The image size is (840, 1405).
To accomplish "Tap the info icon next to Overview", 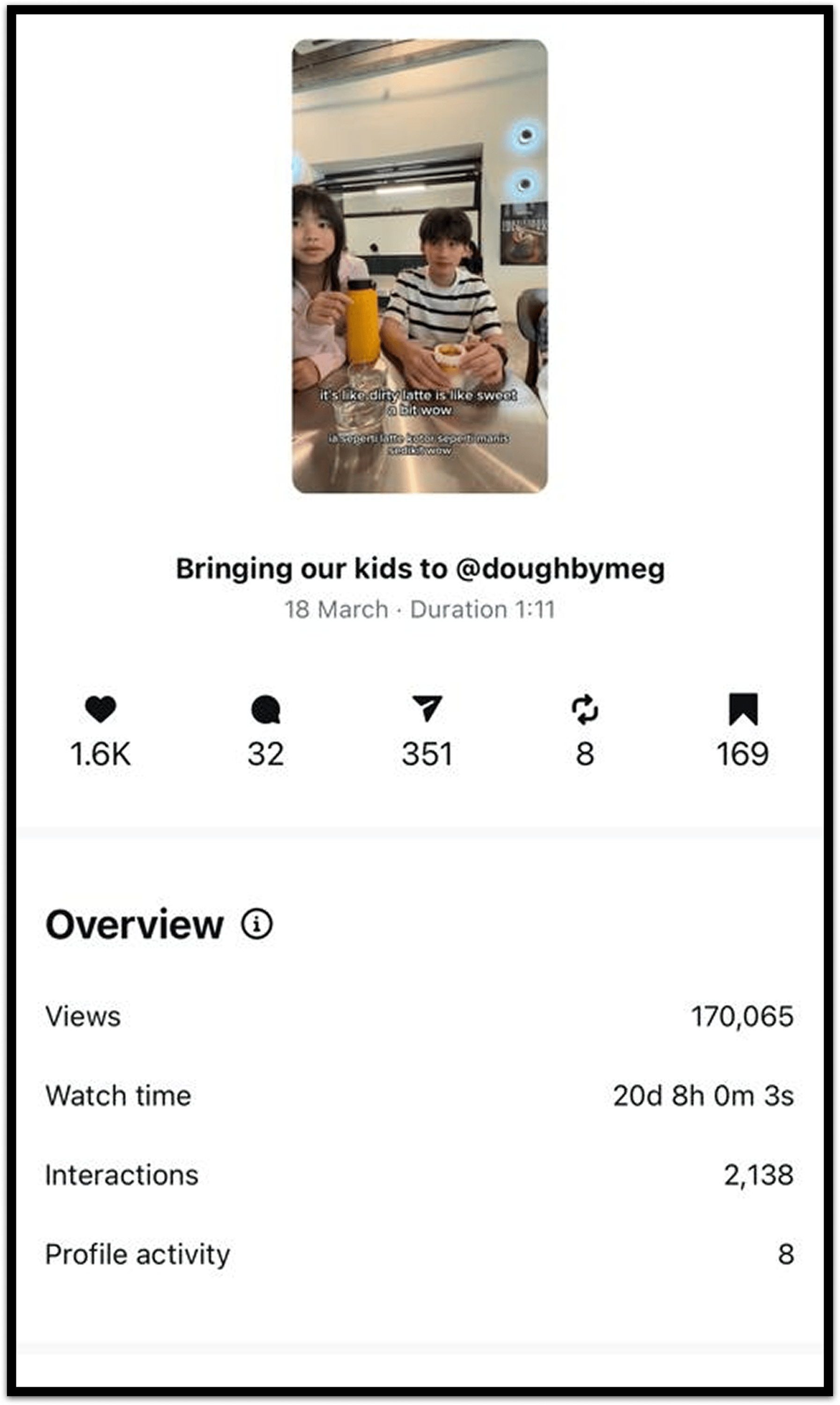I will 257,924.
